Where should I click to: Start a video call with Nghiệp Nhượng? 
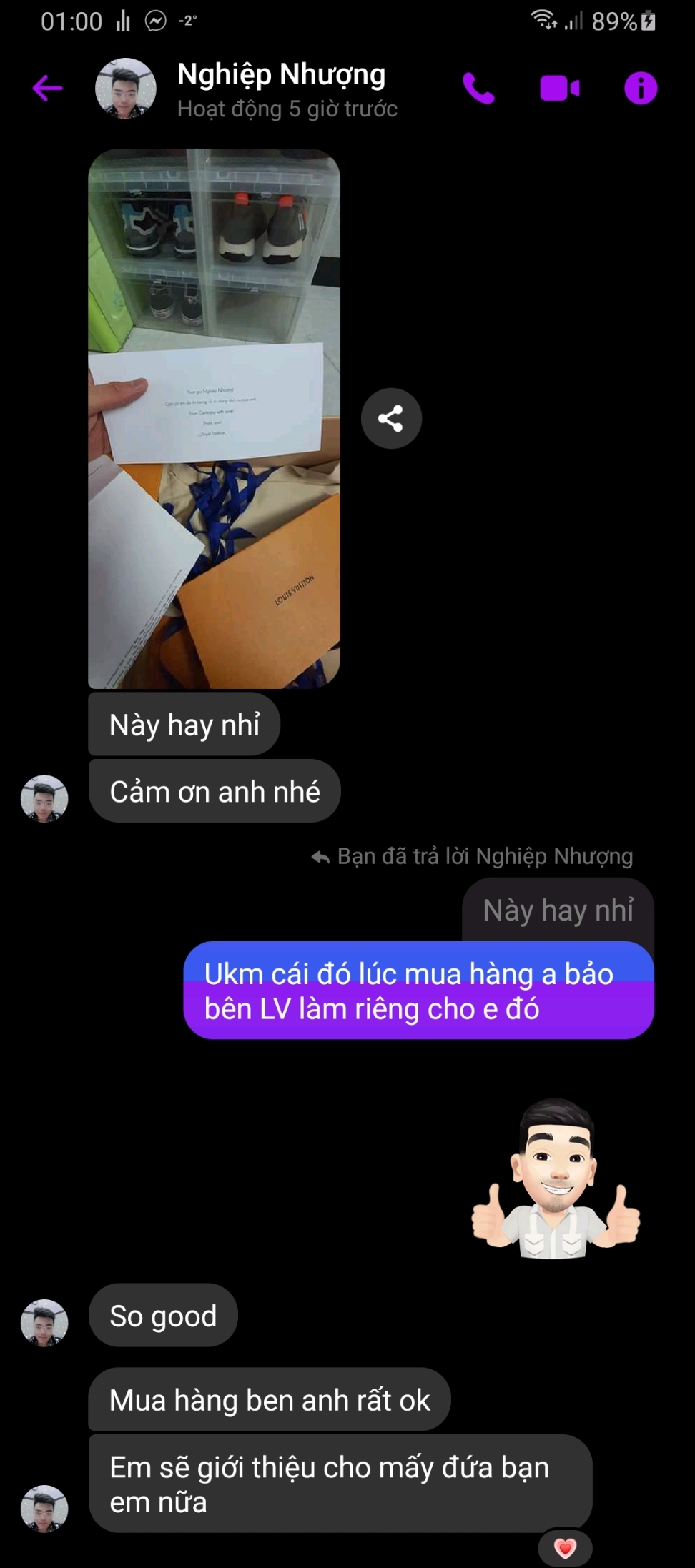559,89
